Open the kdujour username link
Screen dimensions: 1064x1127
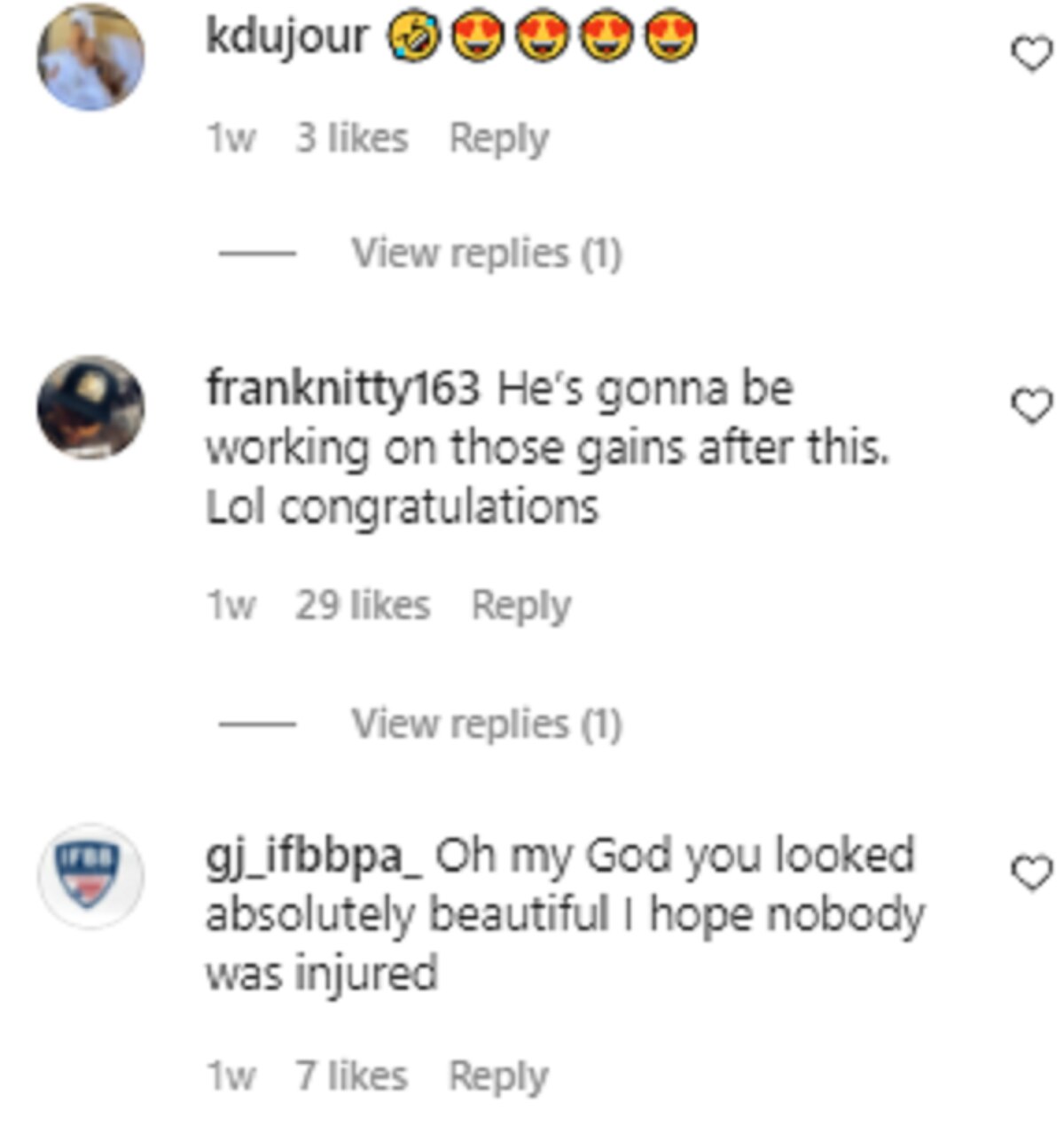286,37
